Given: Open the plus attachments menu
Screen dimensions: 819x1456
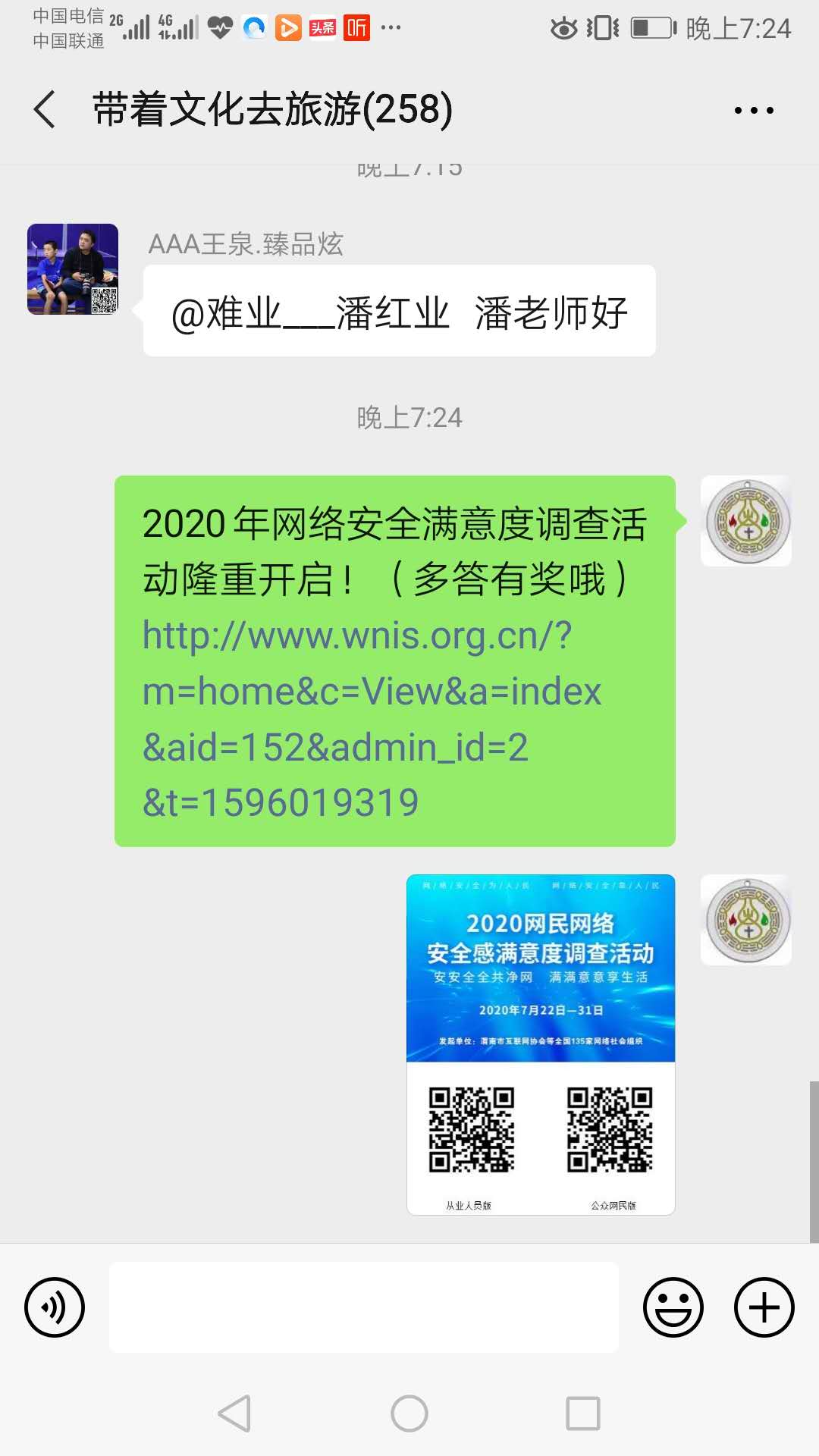Looking at the screenshot, I should point(764,1307).
